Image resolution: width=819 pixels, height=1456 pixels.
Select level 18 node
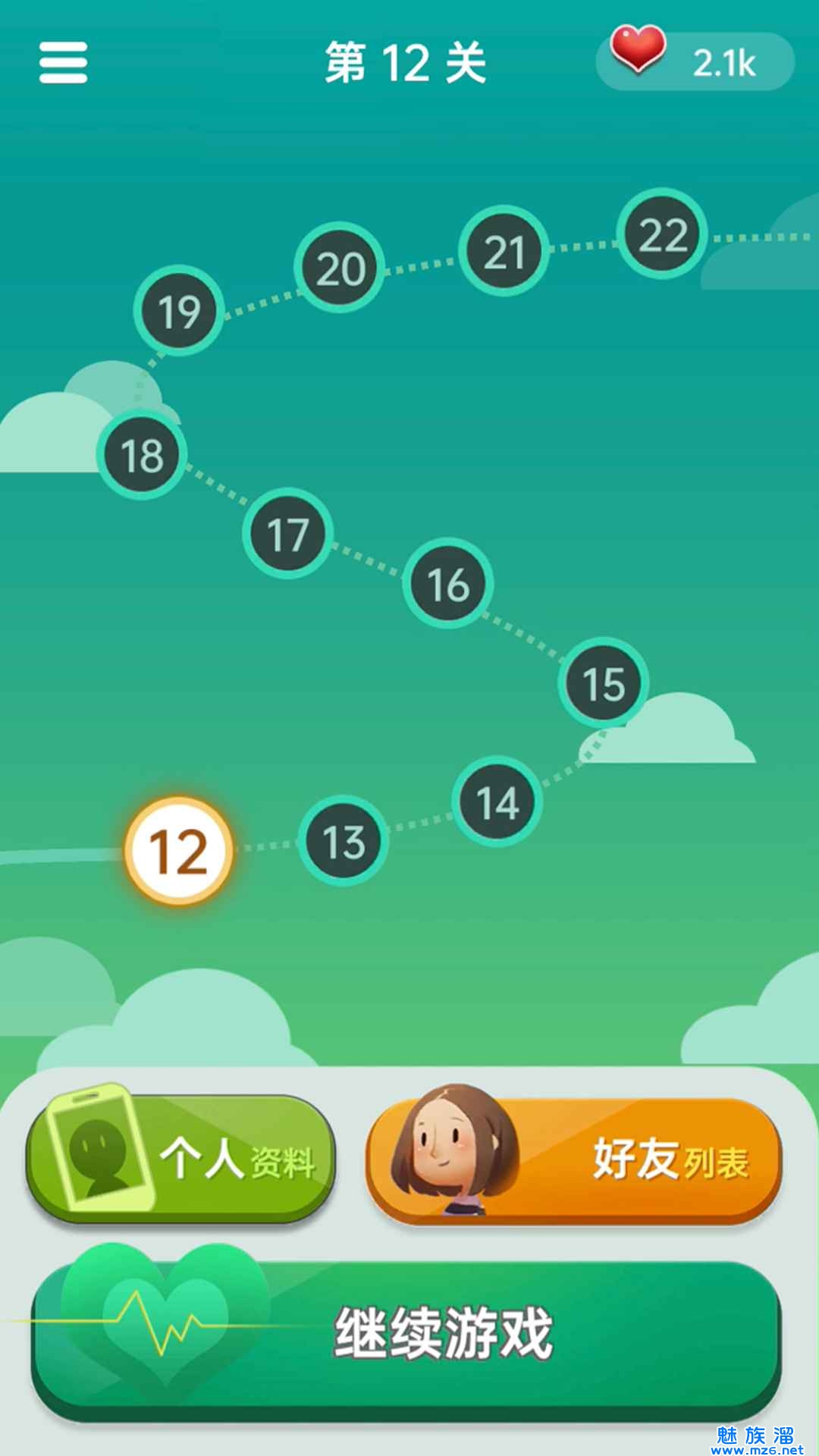(x=142, y=454)
